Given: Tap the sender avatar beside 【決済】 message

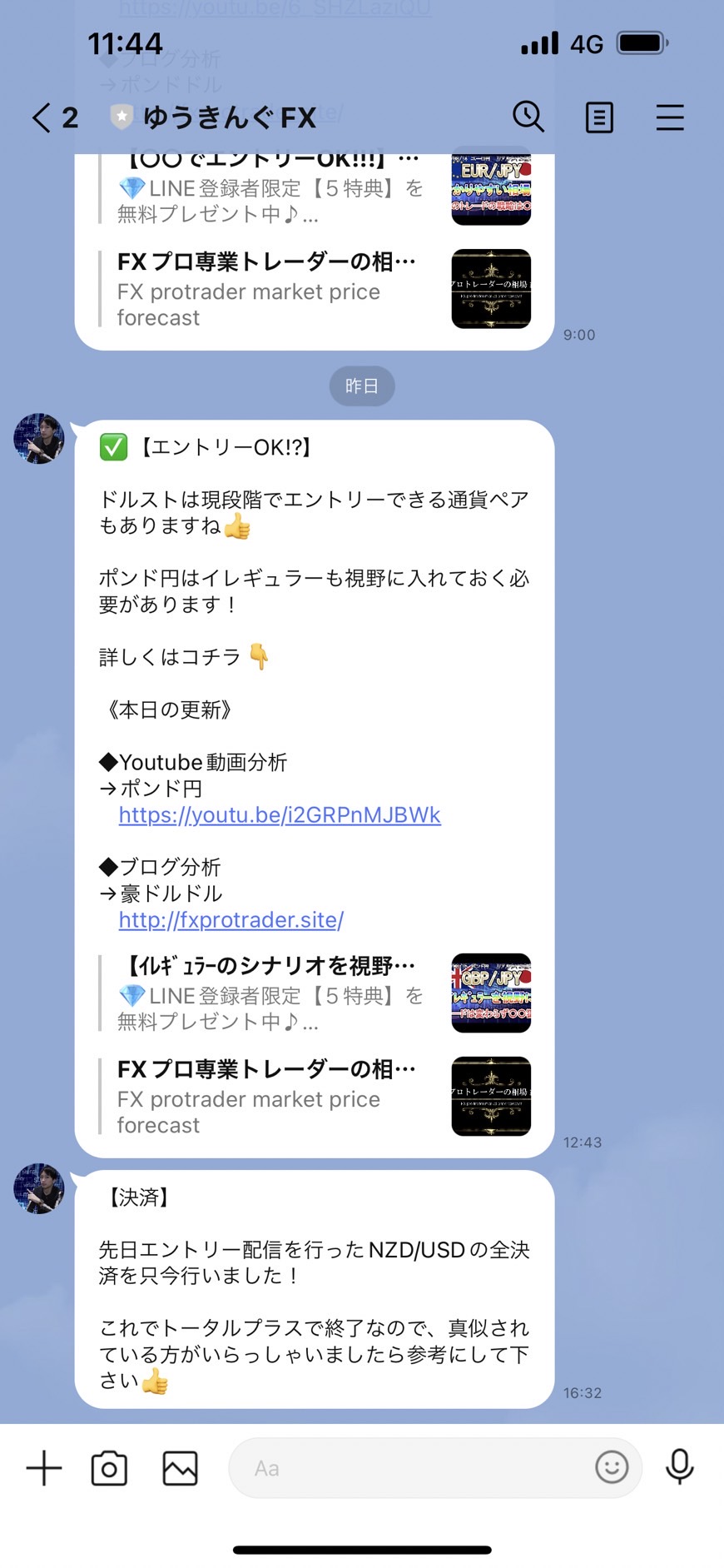Looking at the screenshot, I should coord(39,1188).
